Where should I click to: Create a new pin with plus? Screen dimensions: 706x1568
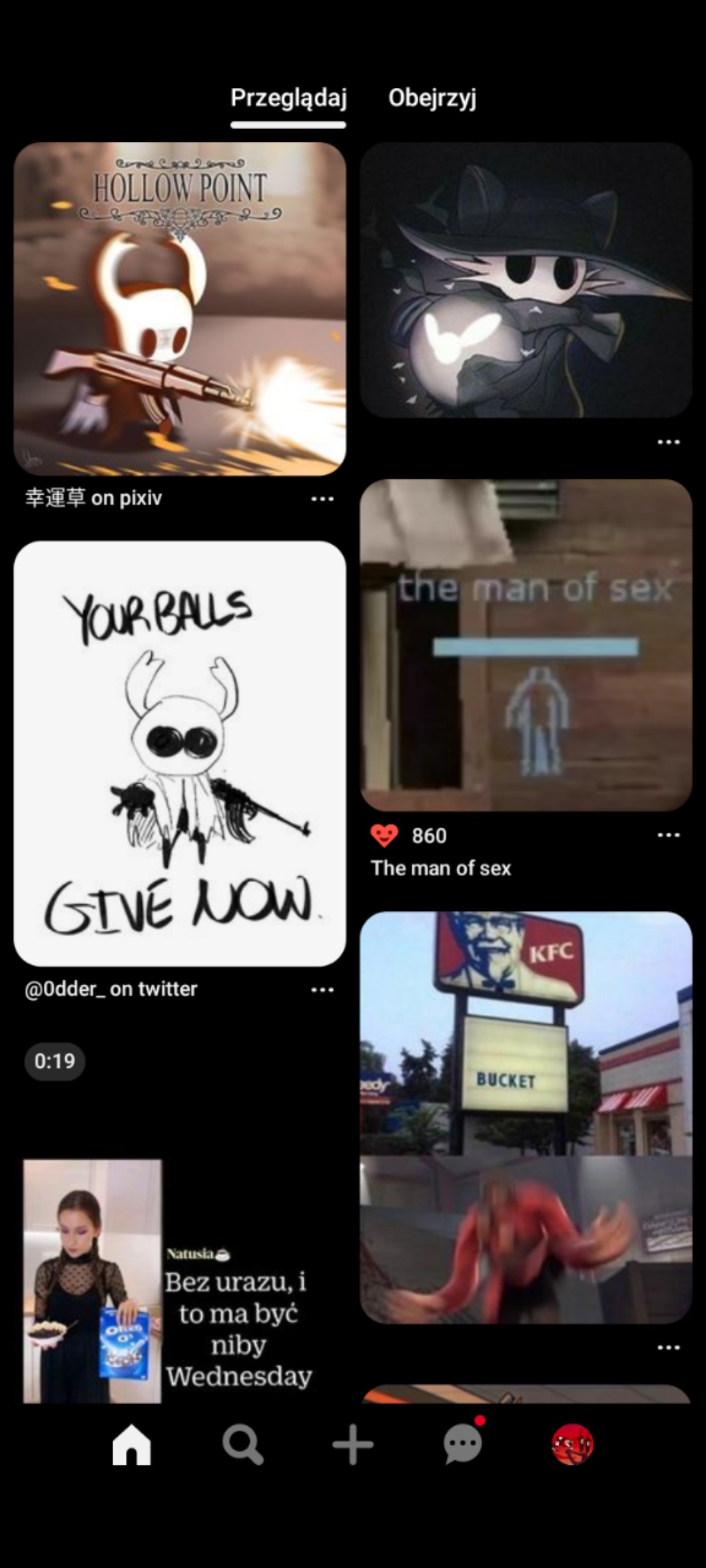(x=352, y=1444)
